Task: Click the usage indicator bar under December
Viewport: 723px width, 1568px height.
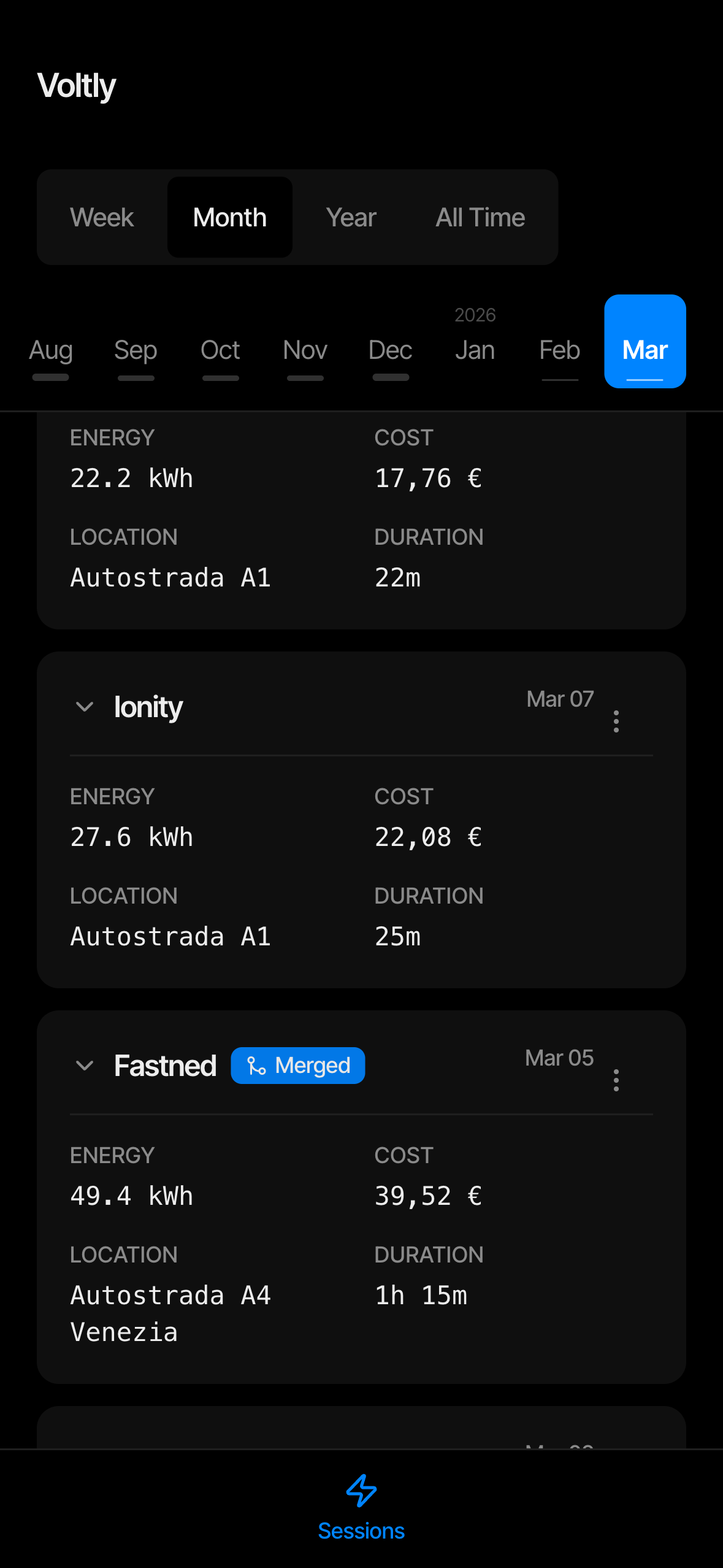Action: (x=390, y=379)
